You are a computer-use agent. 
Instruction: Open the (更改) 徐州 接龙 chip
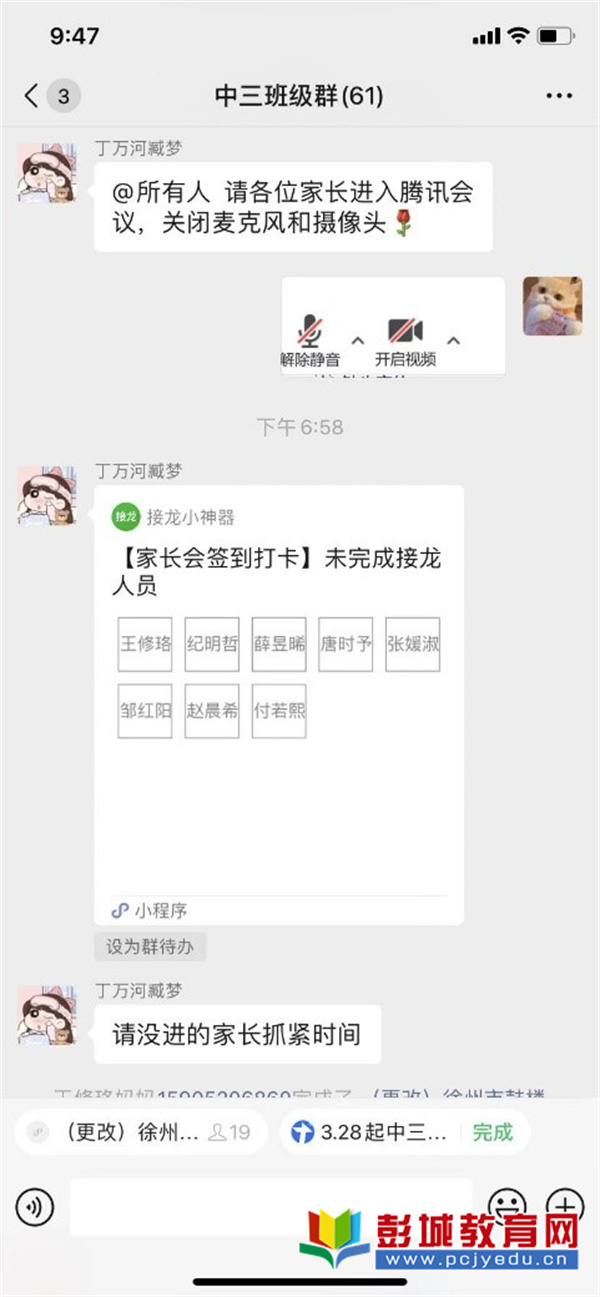tap(140, 1132)
